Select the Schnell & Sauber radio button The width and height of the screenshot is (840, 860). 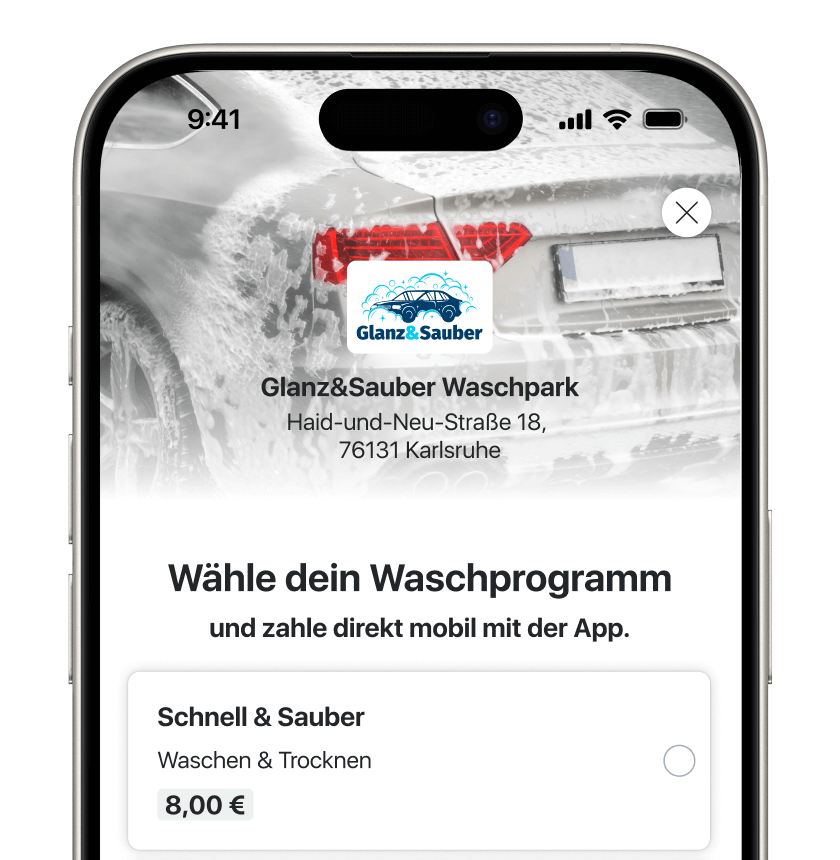point(679,762)
